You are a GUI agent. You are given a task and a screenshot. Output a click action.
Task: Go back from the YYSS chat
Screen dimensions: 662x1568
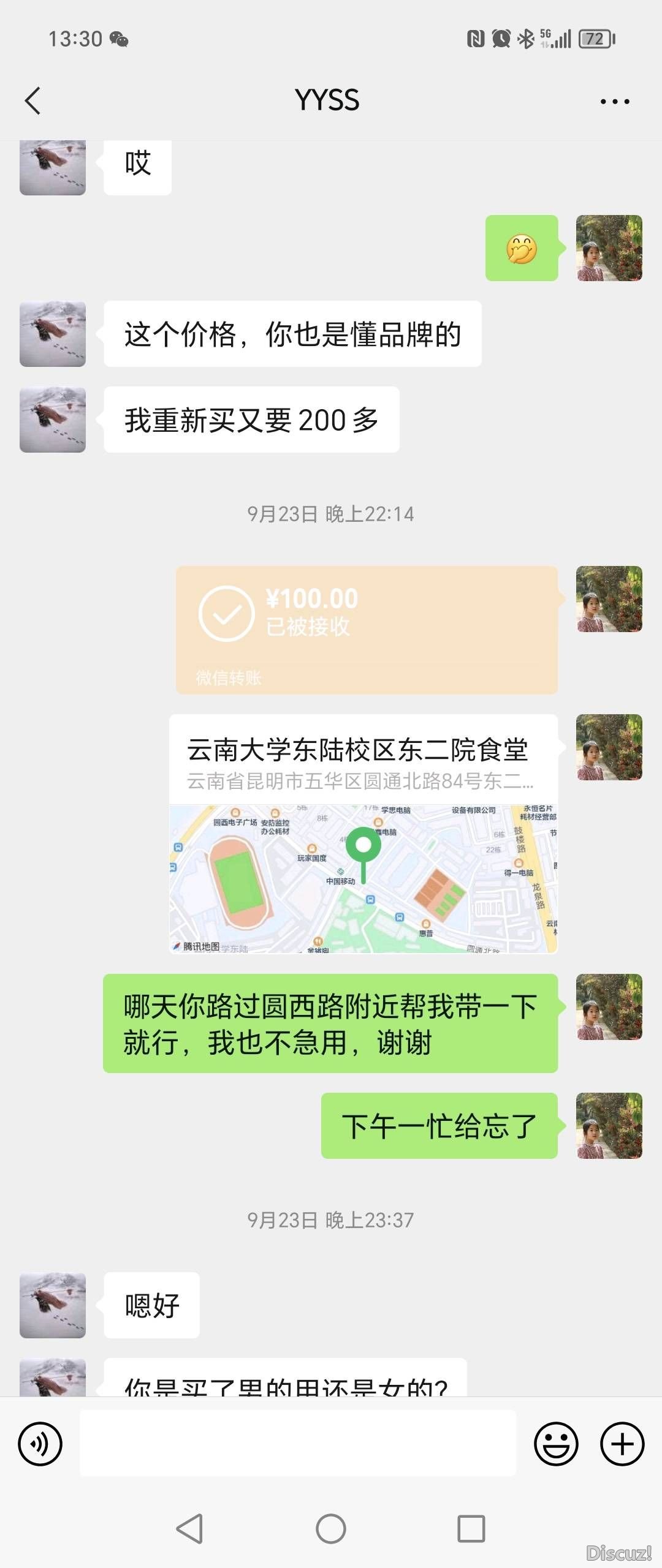[33, 101]
